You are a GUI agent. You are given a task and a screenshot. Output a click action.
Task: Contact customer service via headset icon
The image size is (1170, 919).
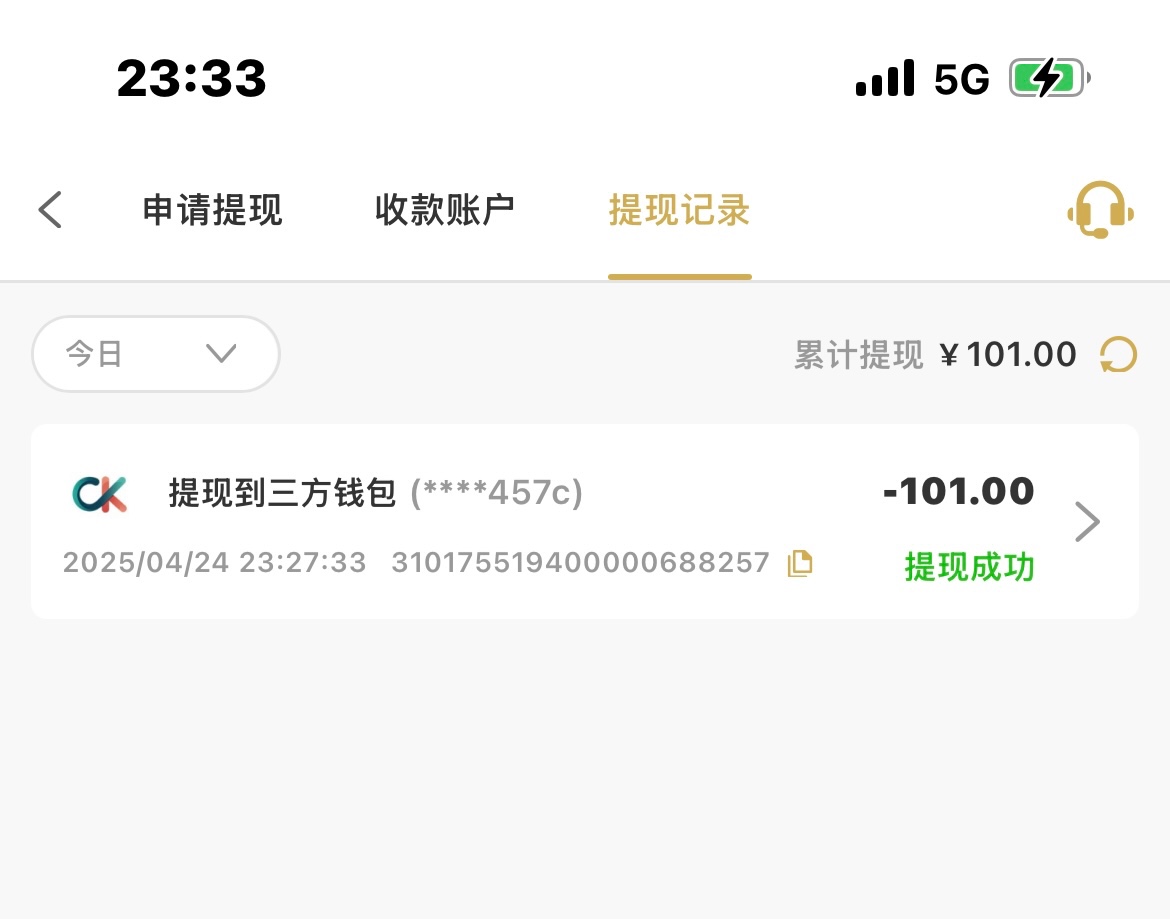point(1100,210)
